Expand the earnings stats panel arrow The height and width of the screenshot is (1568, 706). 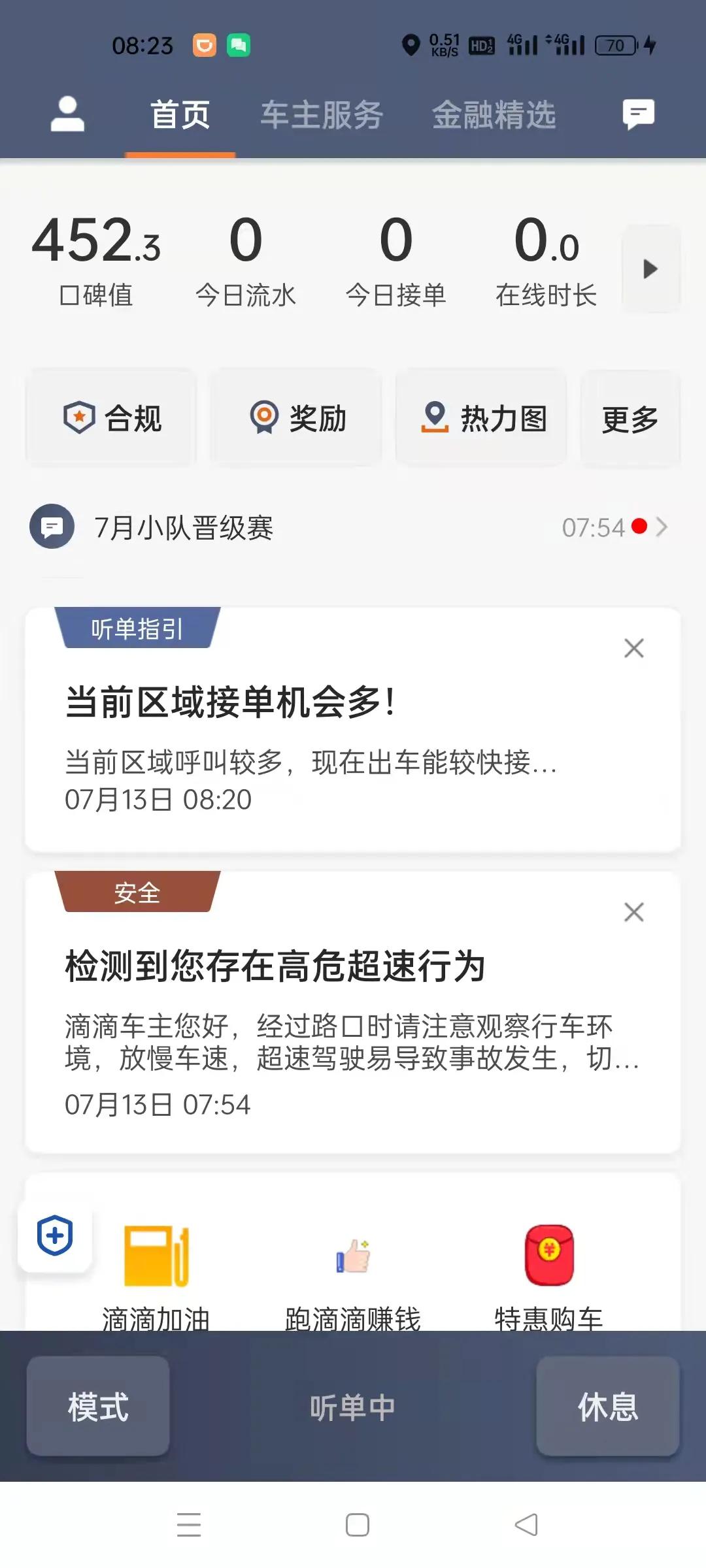coord(650,268)
